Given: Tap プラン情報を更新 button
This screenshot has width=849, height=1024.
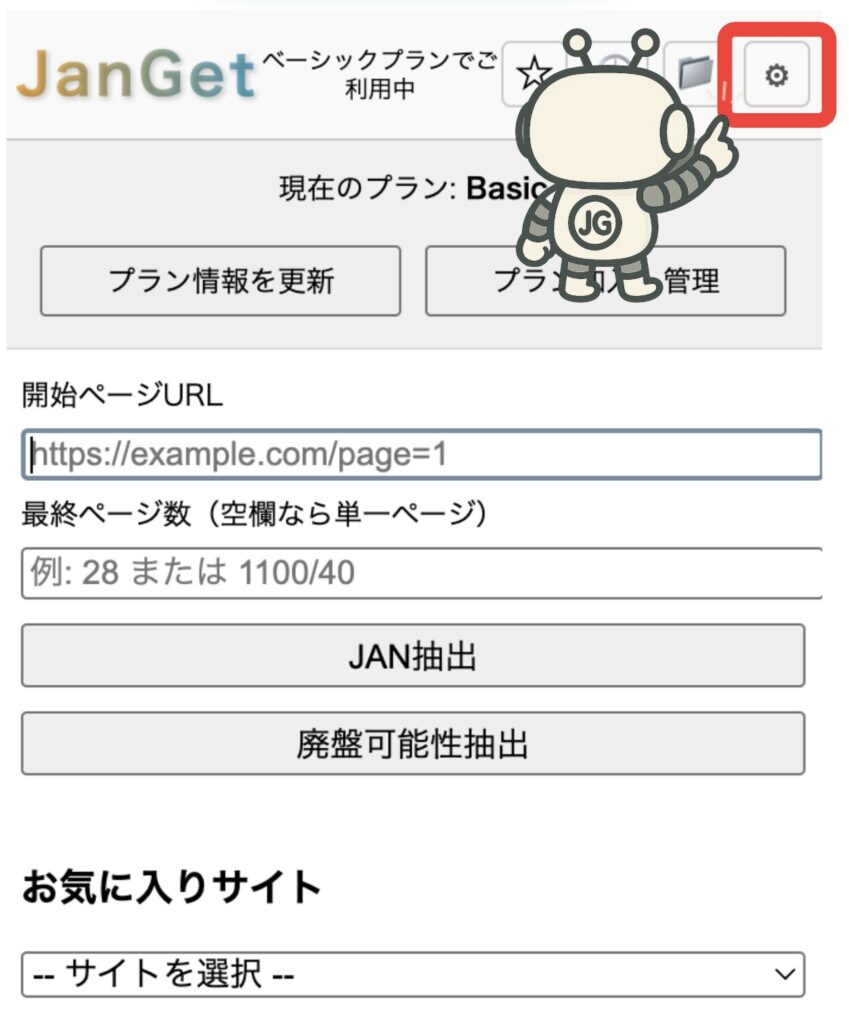Looking at the screenshot, I should click(x=220, y=281).
